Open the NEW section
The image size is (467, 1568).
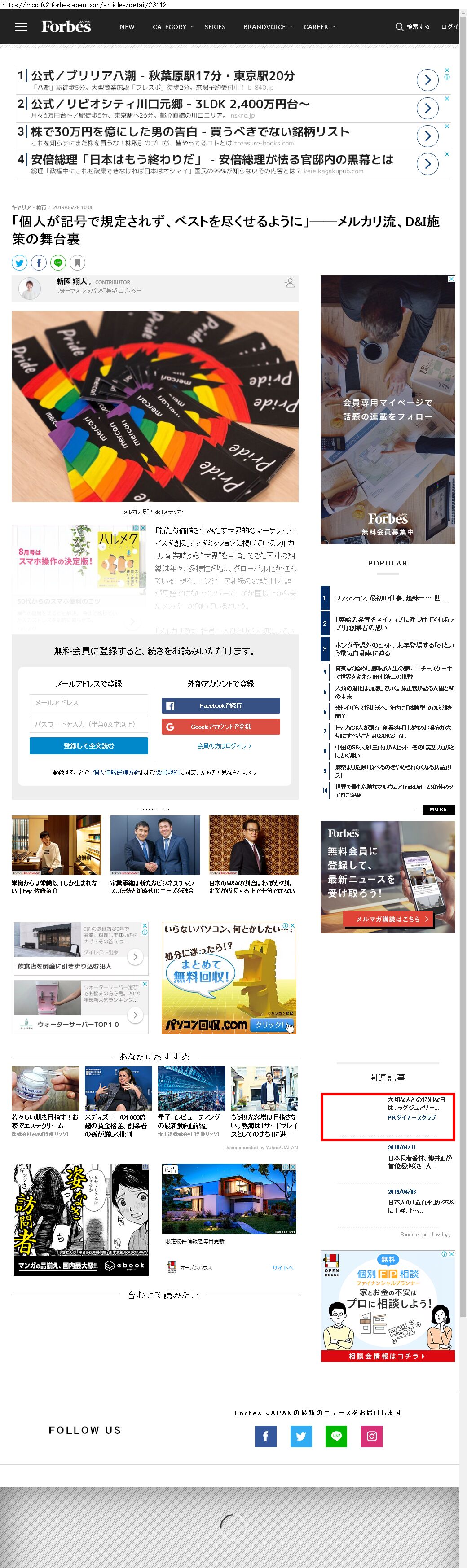[127, 27]
